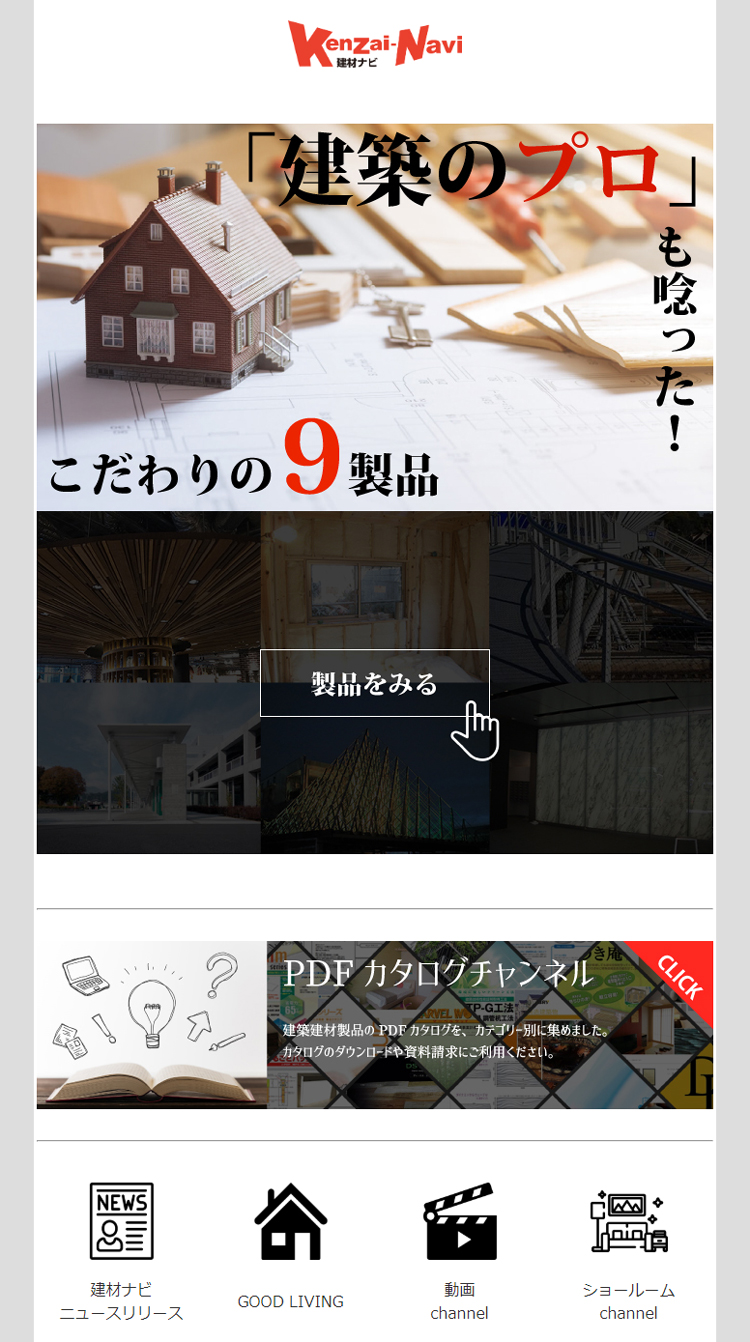
Task: Tap the 製品をみる button
Action: [375, 683]
